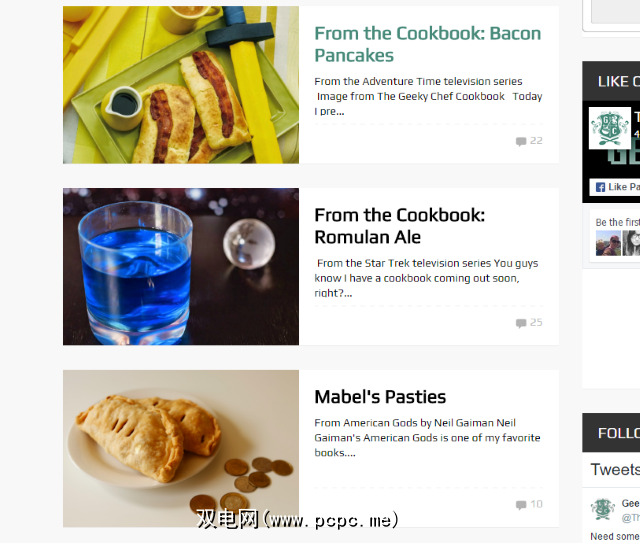This screenshot has height=543, width=640.
Task: Like the page on Facebook
Action: click(615, 187)
